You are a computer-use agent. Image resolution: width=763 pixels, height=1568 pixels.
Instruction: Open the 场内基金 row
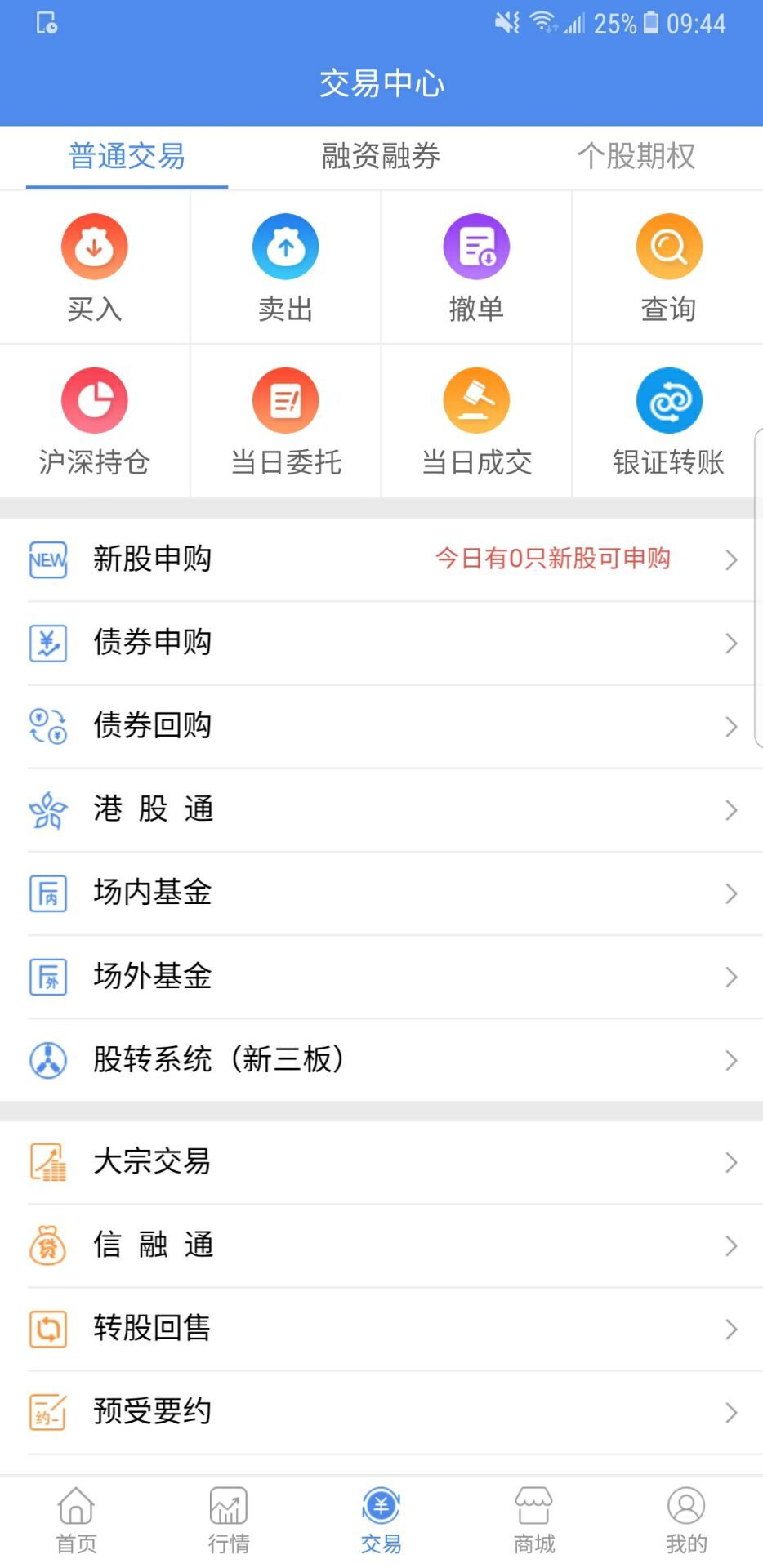tap(381, 893)
